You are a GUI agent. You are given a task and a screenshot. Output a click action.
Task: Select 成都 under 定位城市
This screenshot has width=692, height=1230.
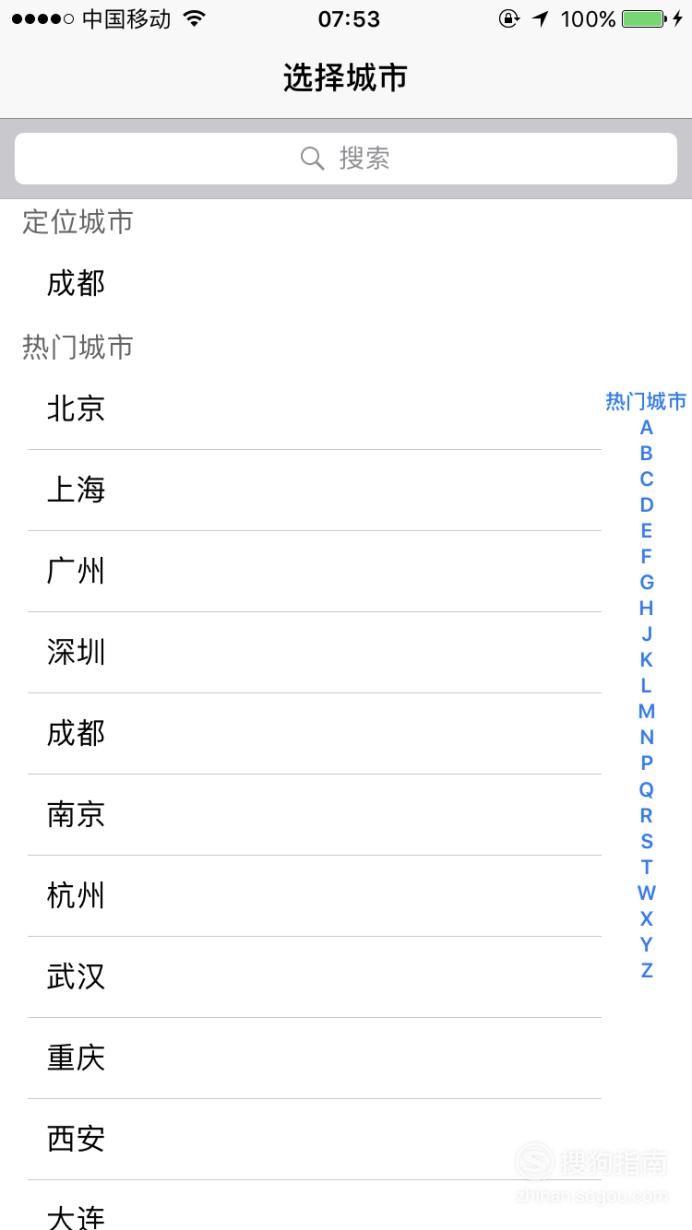click(346, 284)
